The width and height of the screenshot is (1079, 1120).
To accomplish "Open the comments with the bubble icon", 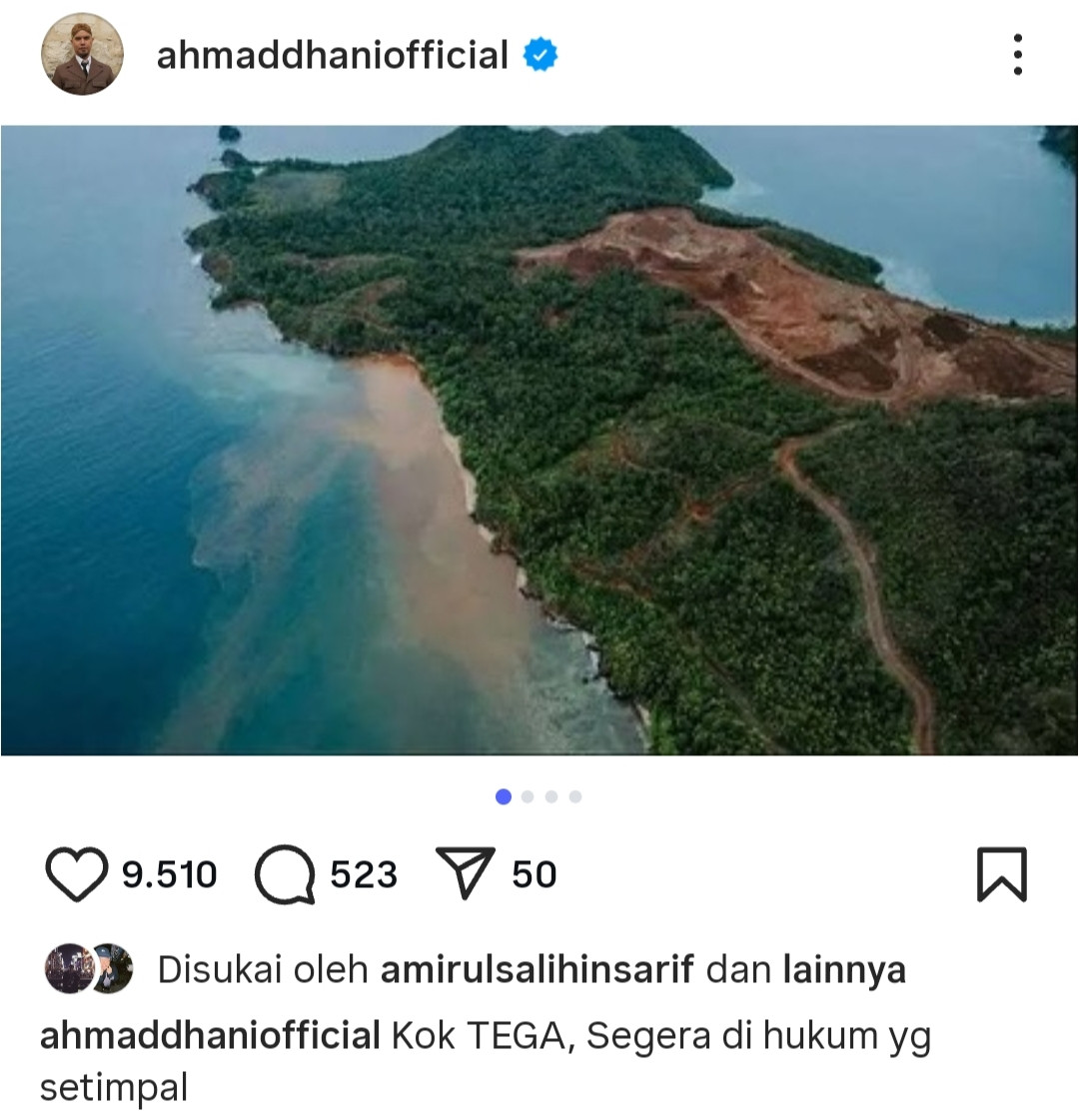I will pos(285,874).
